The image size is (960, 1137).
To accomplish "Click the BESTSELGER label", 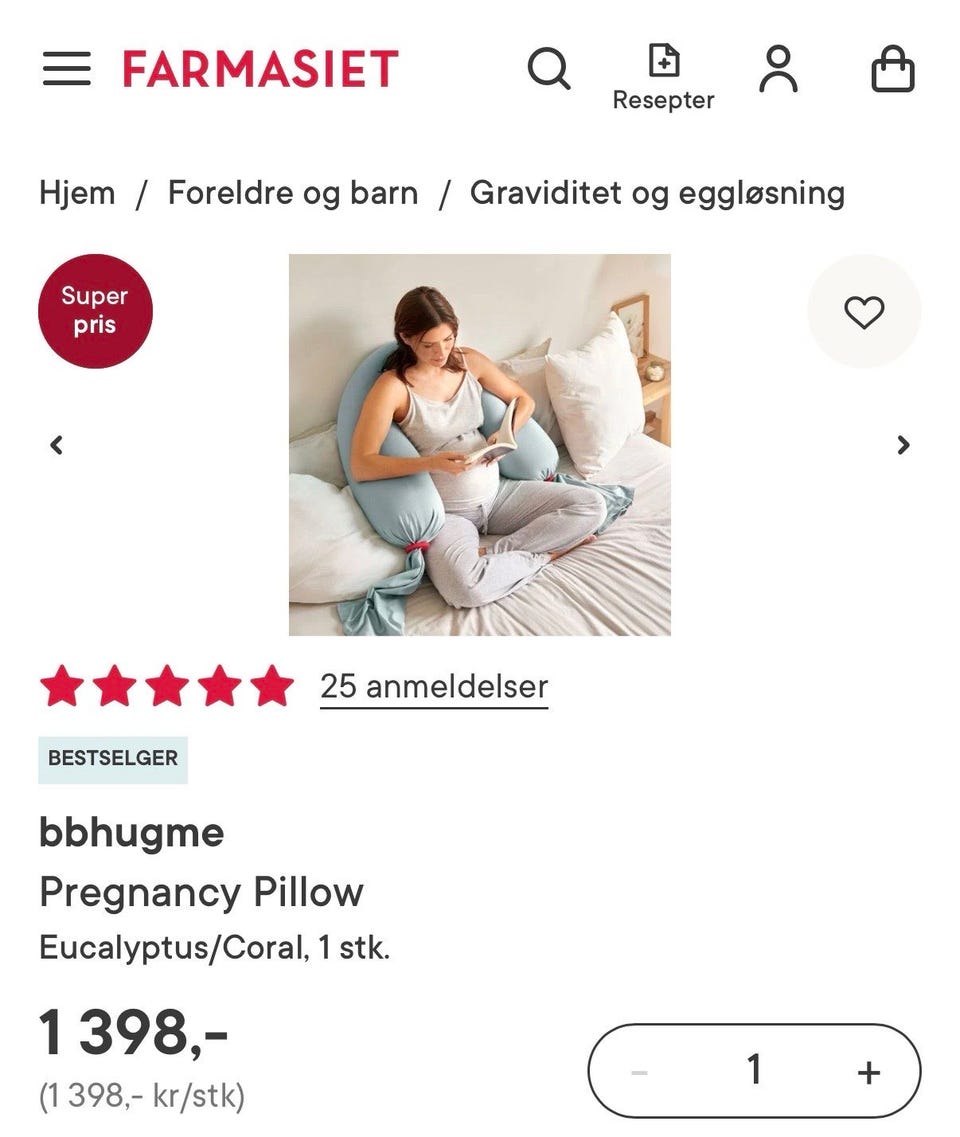I will 111,759.
